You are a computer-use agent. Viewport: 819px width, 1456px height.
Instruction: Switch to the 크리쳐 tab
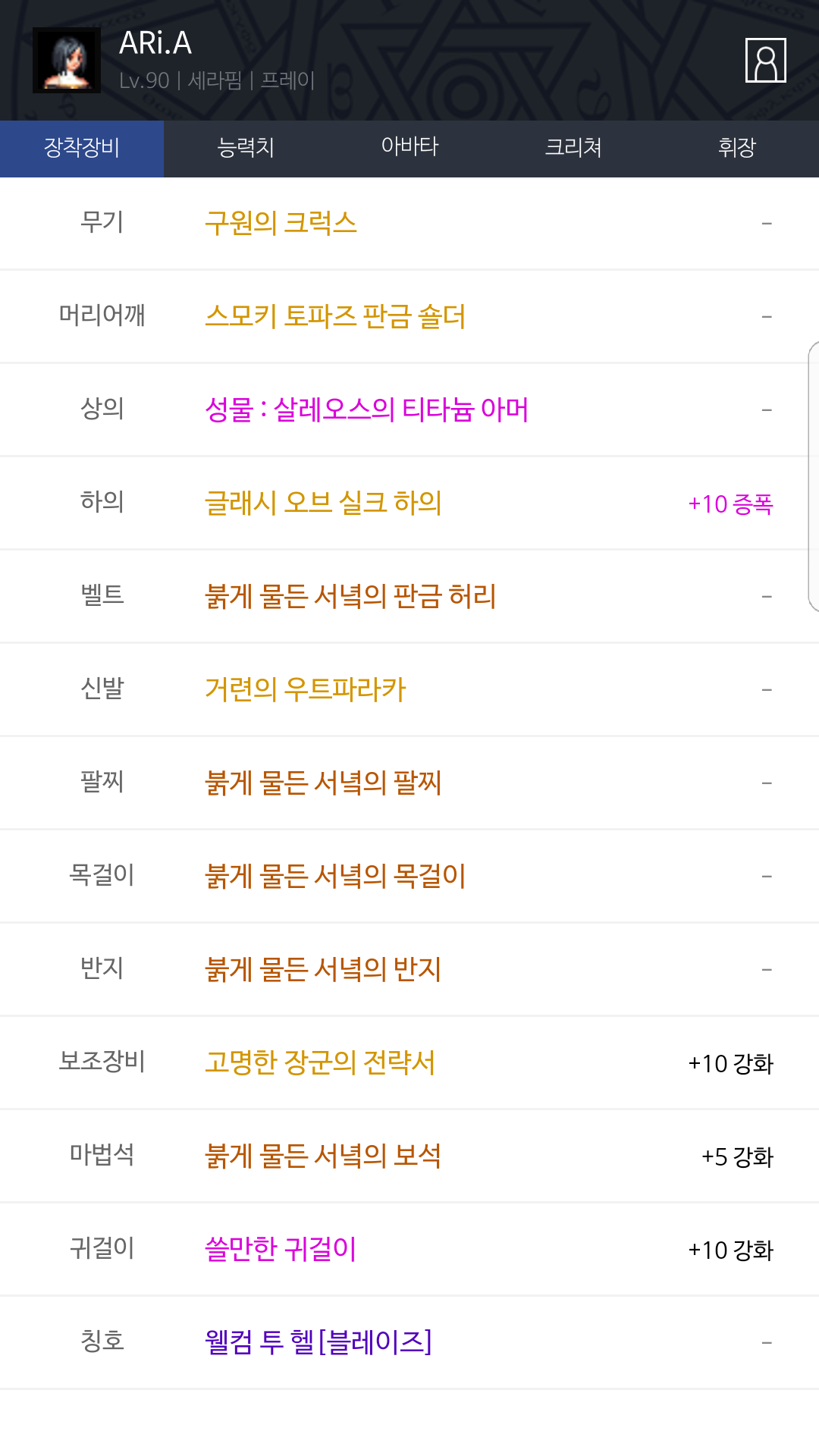(x=573, y=148)
